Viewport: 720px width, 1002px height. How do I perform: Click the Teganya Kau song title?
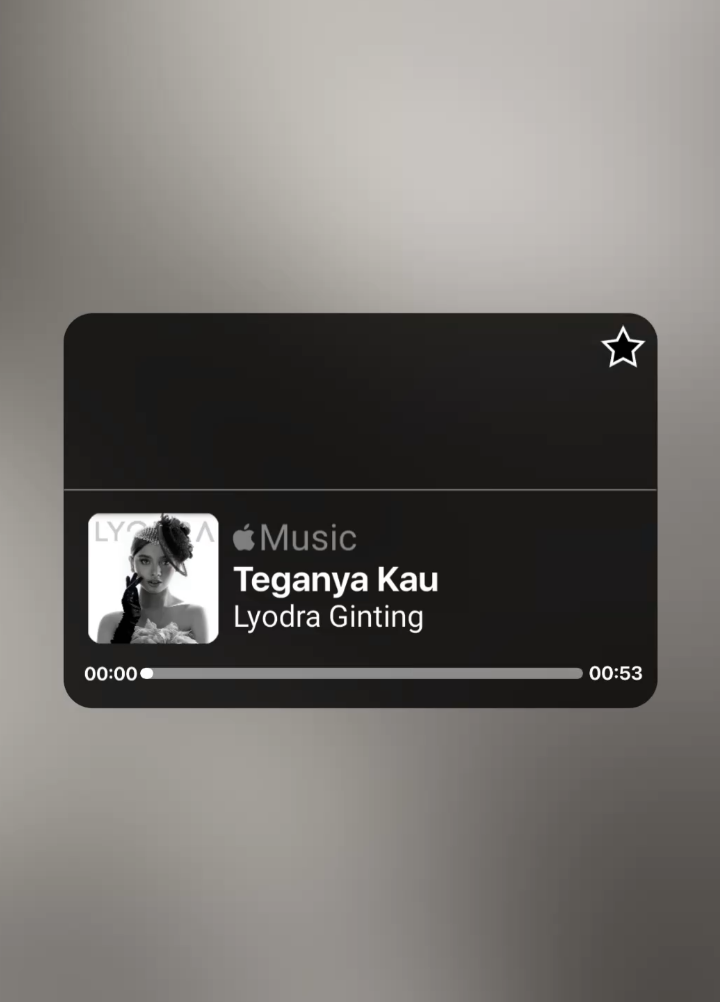click(335, 579)
